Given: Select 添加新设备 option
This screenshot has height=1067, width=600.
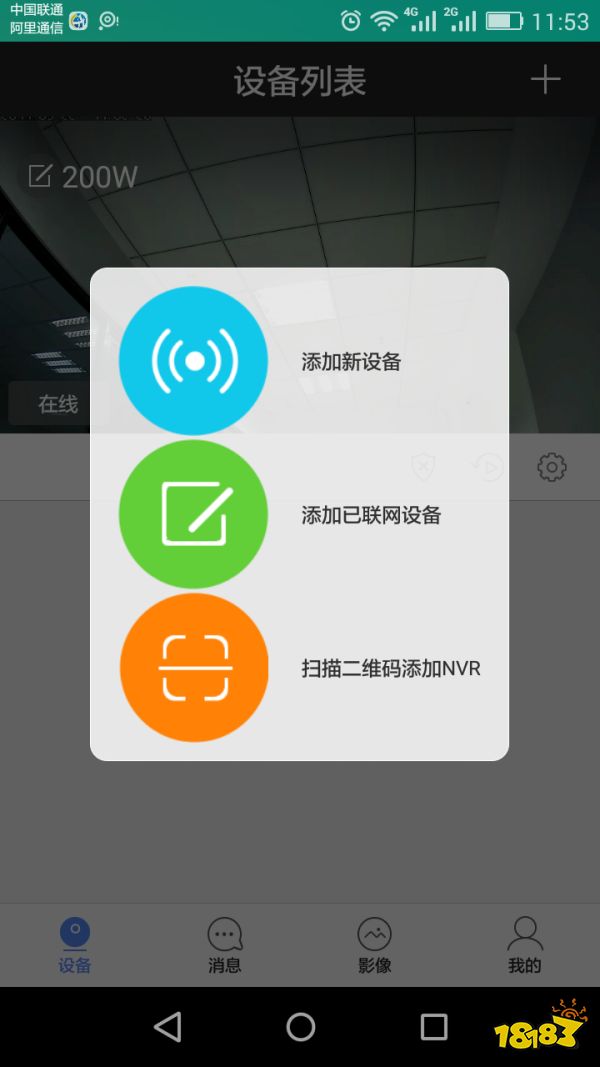Looking at the screenshot, I should [300, 361].
